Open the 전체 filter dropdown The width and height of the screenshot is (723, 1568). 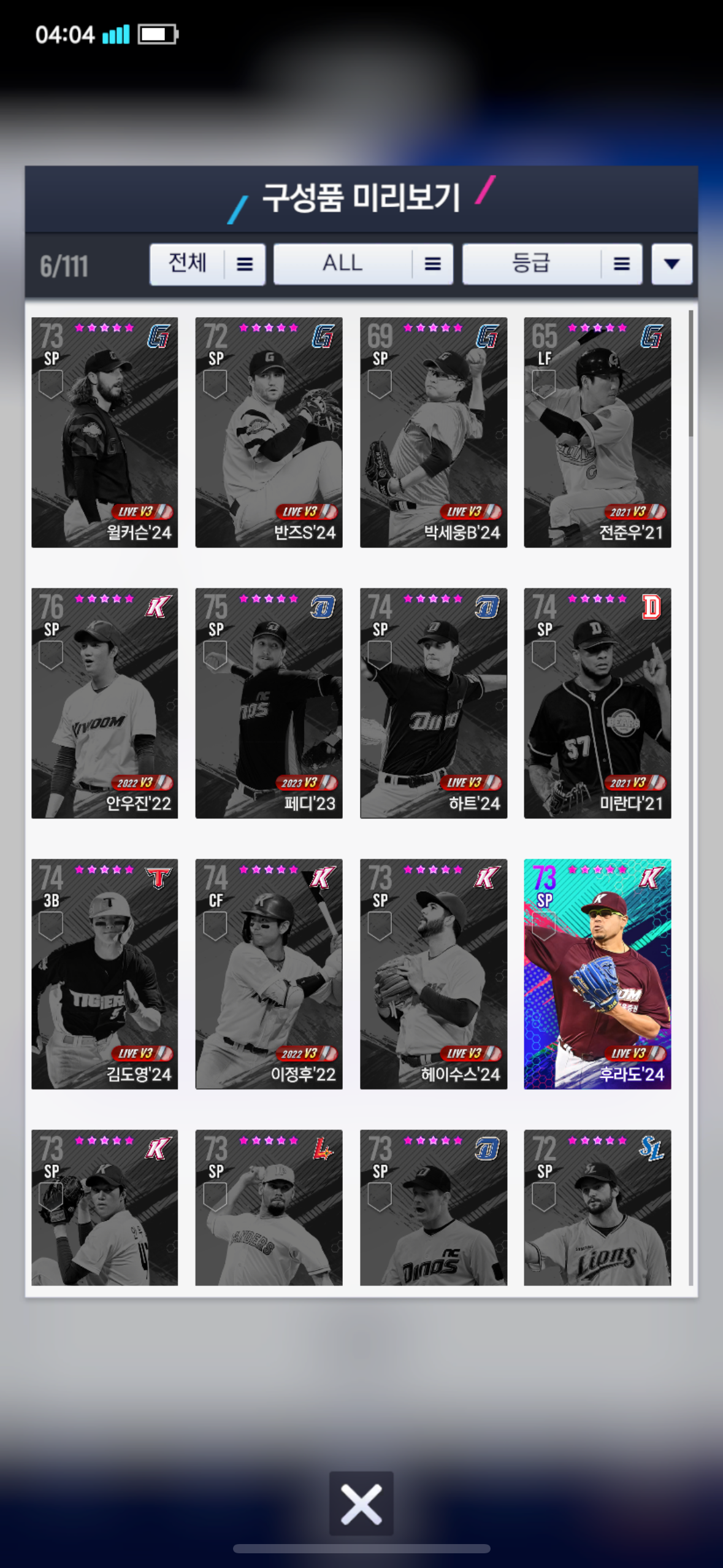[x=207, y=264]
